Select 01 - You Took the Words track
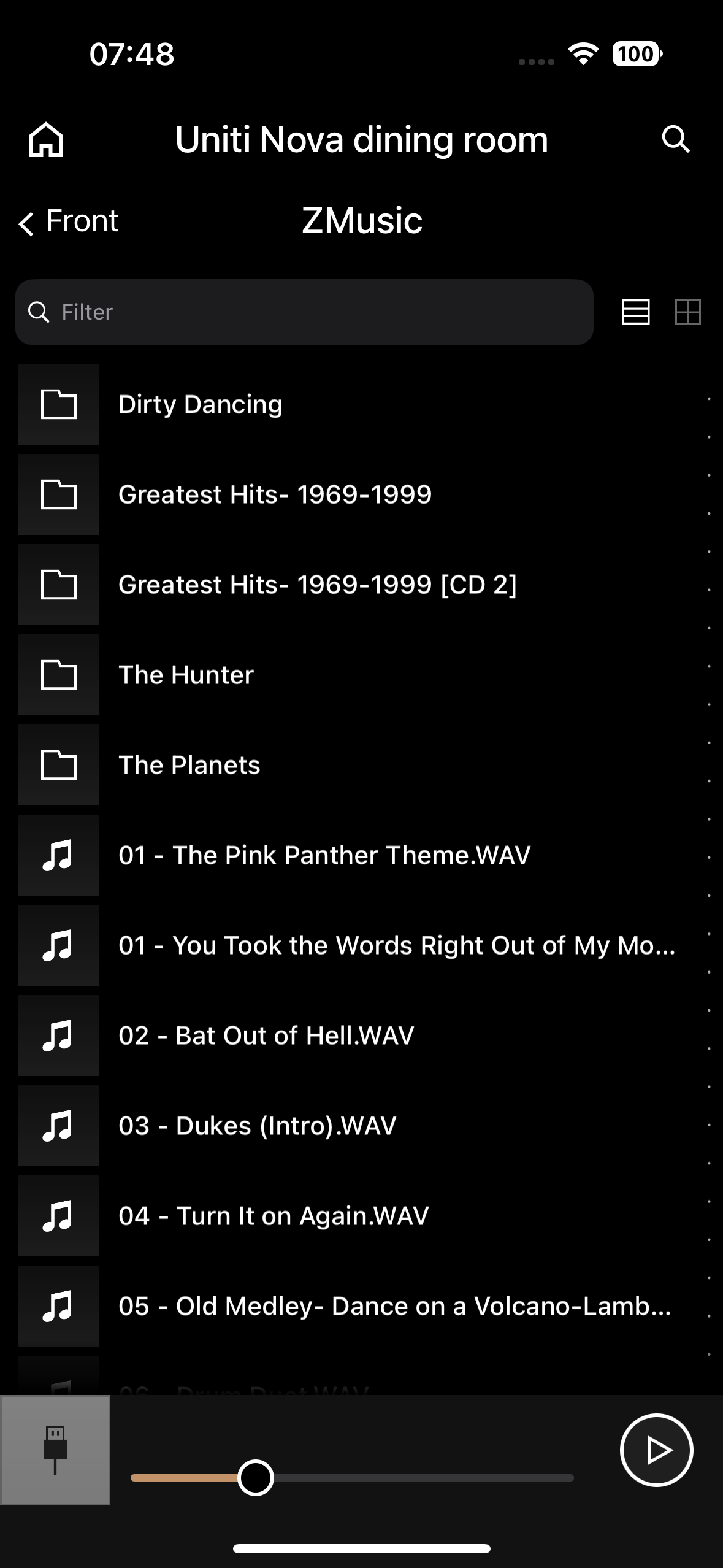The height and width of the screenshot is (1568, 723). [396, 946]
